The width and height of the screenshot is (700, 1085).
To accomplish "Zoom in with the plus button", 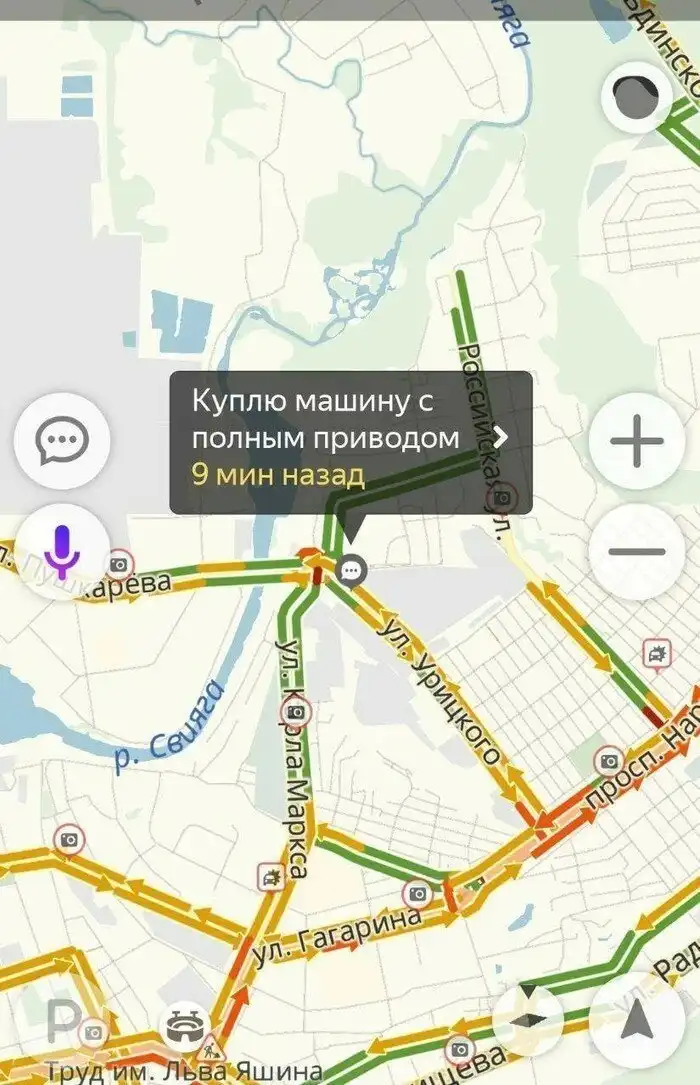I will point(637,441).
